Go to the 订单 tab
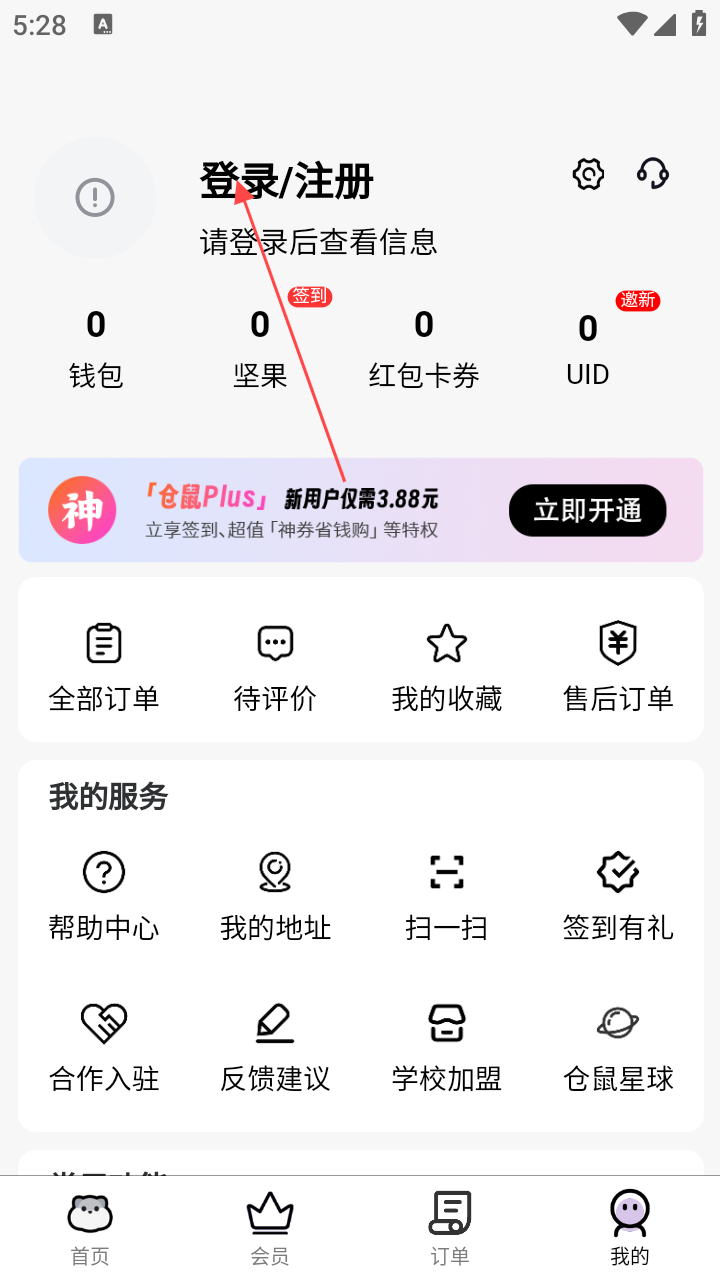 [450, 1228]
